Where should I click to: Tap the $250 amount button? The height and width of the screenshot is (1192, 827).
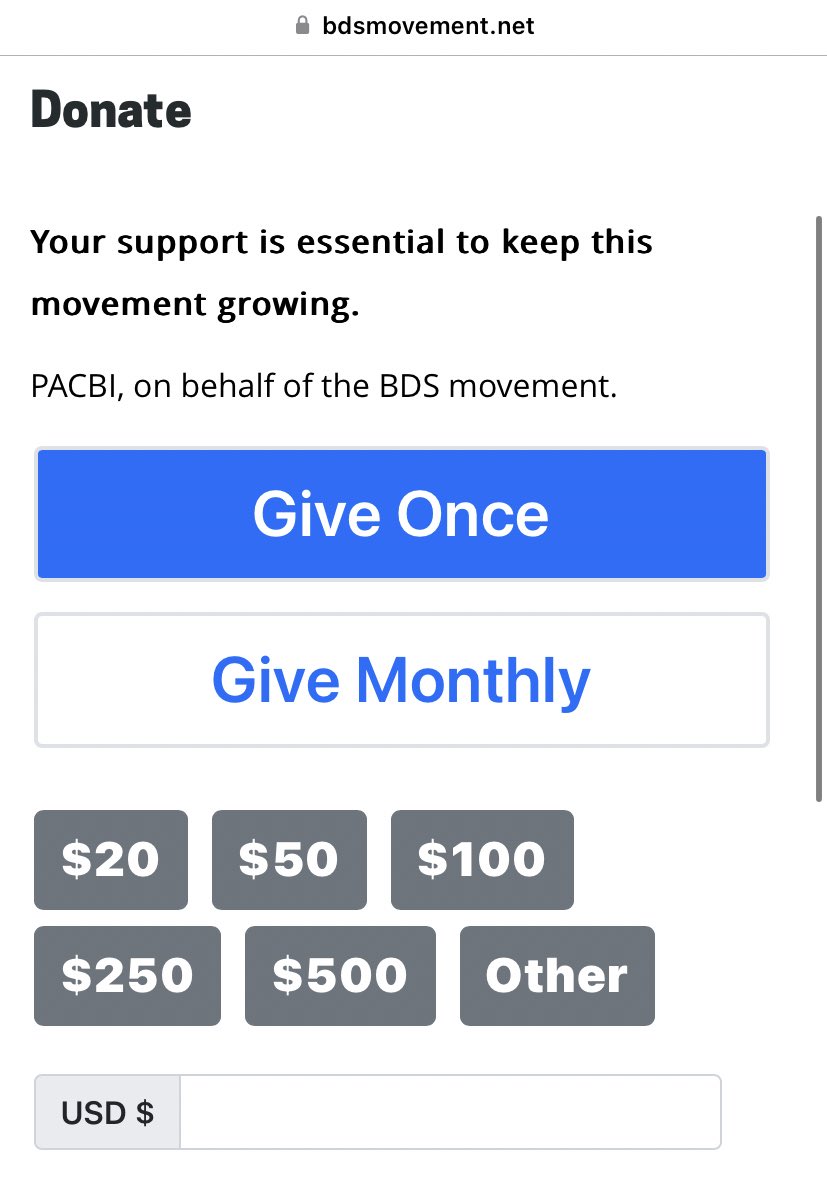tap(127, 976)
